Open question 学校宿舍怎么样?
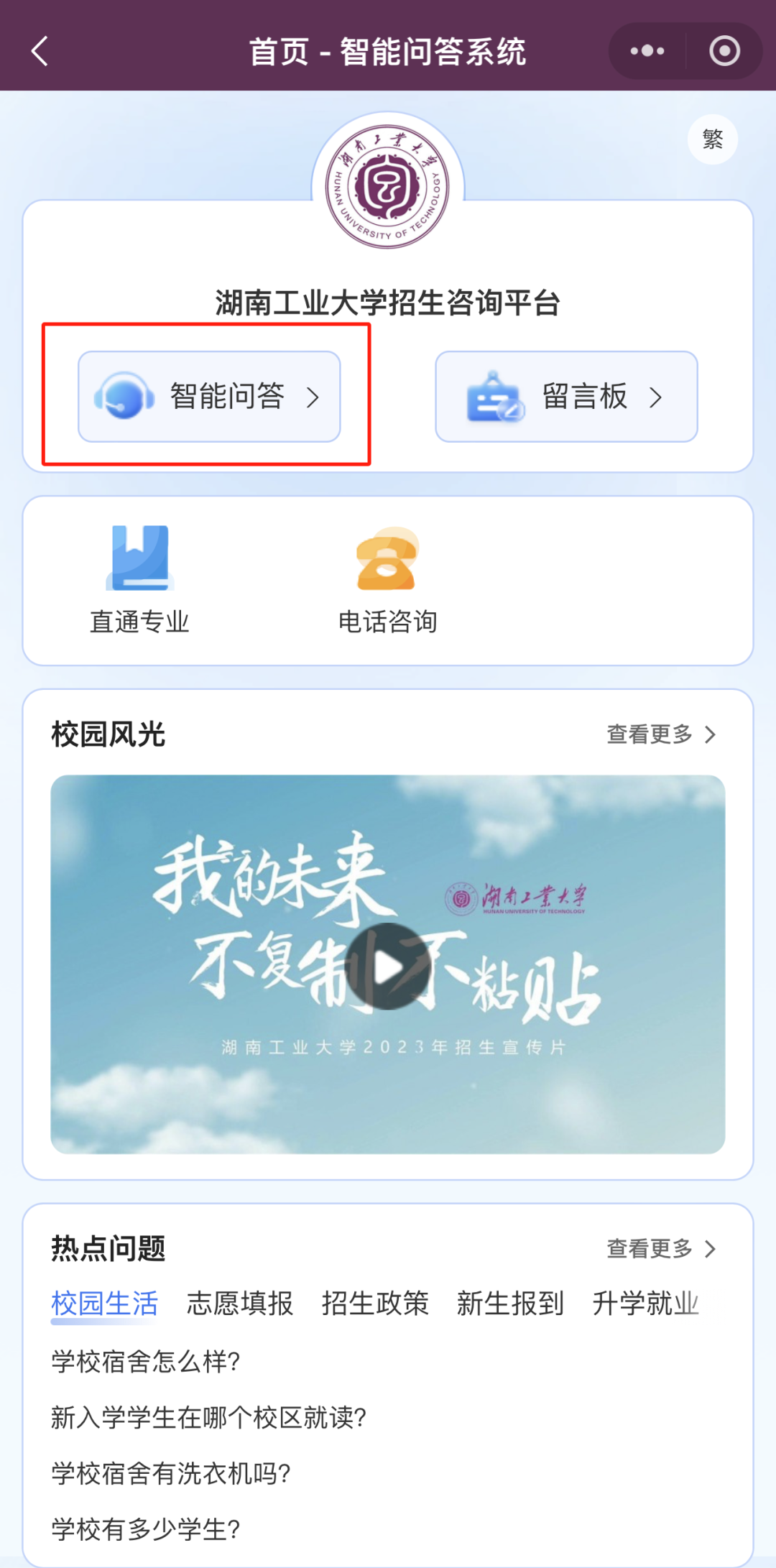Screen dimensions: 776x1568 [146, 1362]
